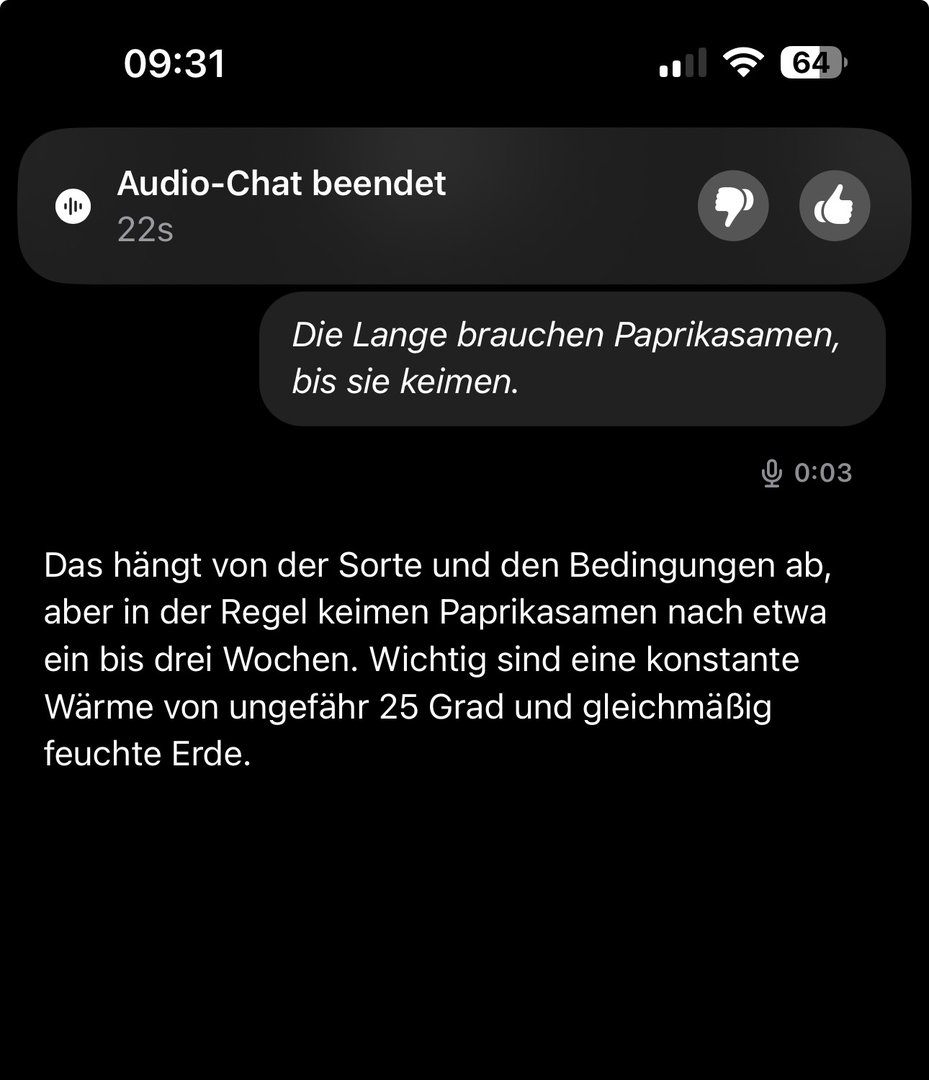
Task: Give the audio chat a thumbs up
Action: click(x=834, y=207)
